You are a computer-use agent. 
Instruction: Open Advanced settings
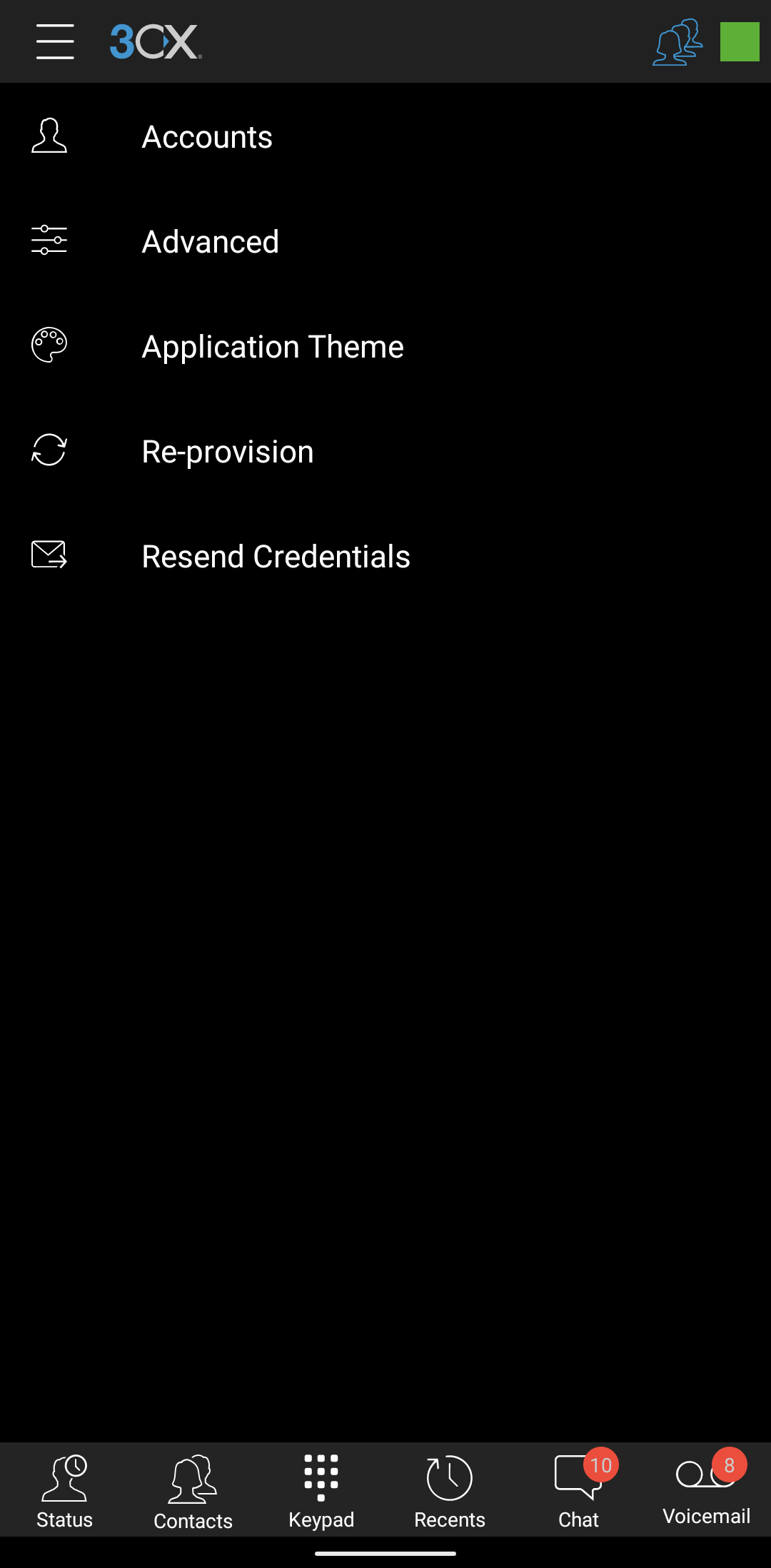(385, 241)
